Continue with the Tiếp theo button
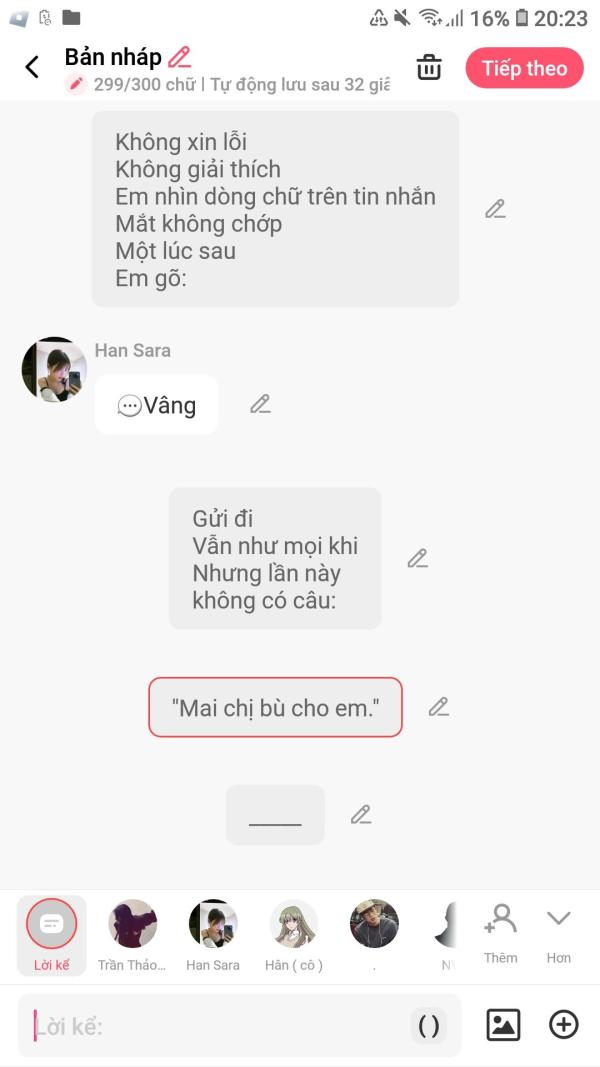 coord(524,68)
